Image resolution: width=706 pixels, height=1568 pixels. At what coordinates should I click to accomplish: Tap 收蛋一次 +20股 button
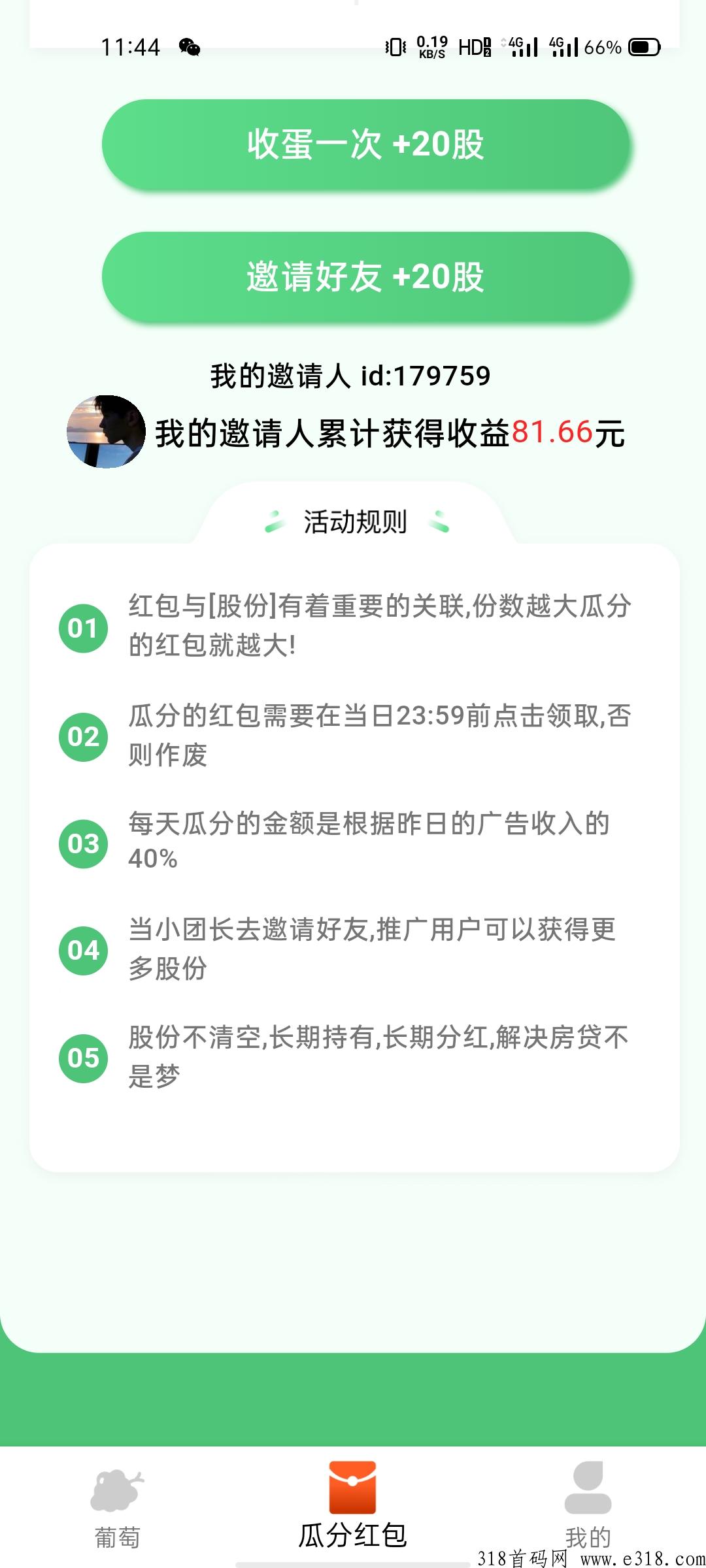[365, 144]
